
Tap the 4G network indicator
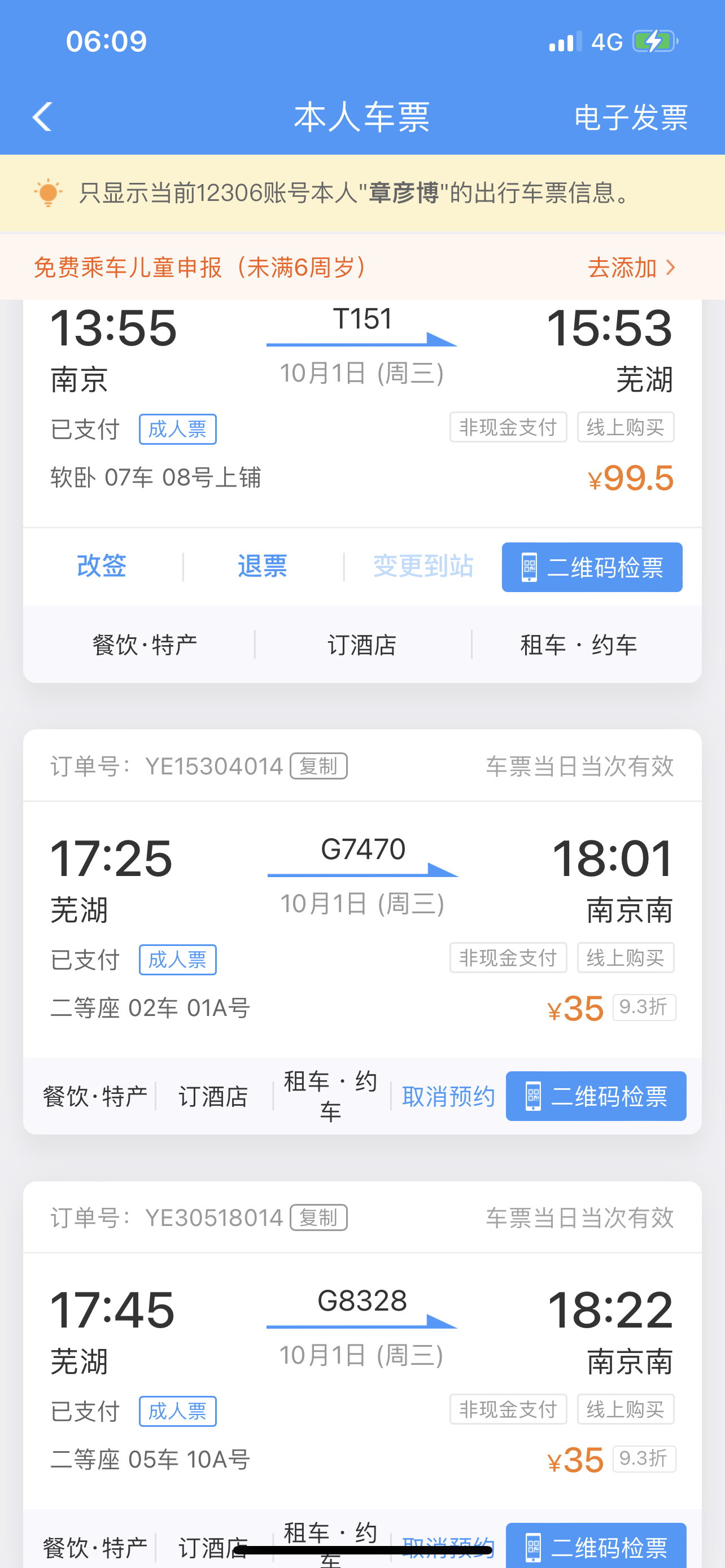tap(608, 41)
